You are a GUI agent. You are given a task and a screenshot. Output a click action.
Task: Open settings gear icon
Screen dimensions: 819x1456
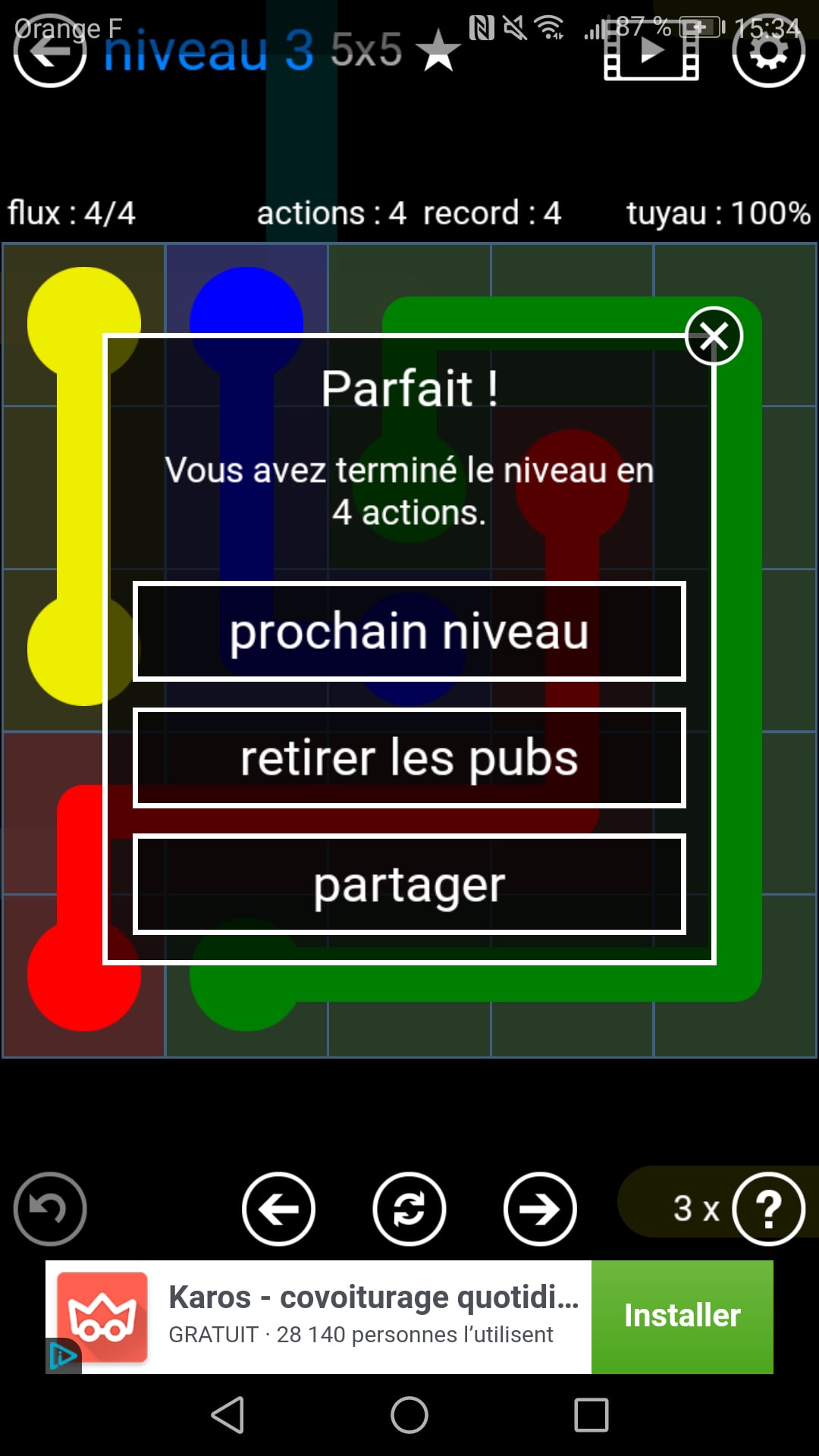[768, 52]
